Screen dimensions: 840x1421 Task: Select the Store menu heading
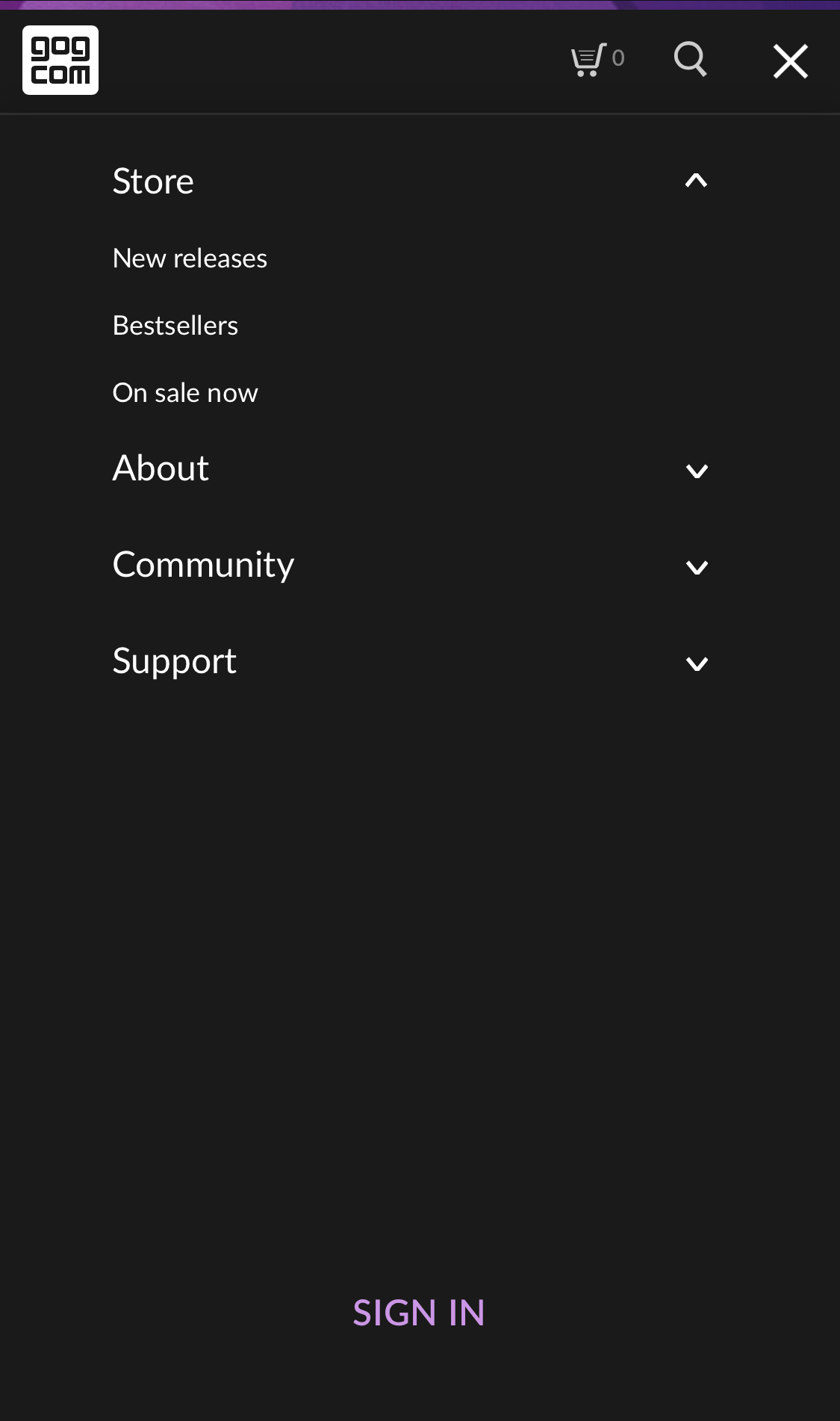(152, 181)
